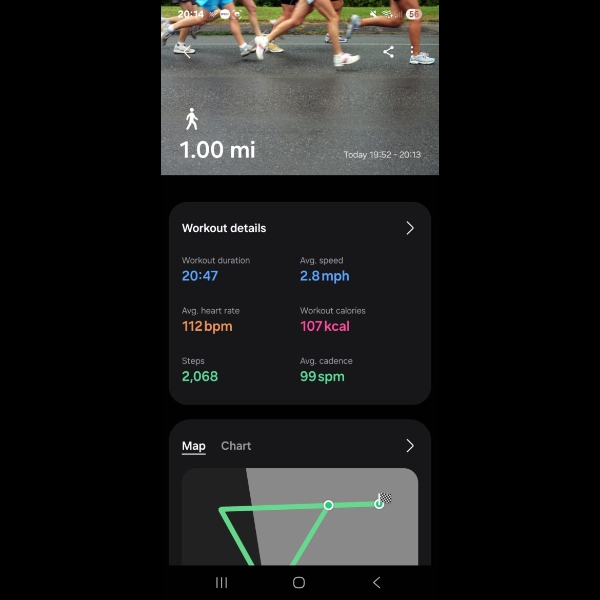The image size is (600, 600).
Task: Share this walking workout
Action: point(388,52)
